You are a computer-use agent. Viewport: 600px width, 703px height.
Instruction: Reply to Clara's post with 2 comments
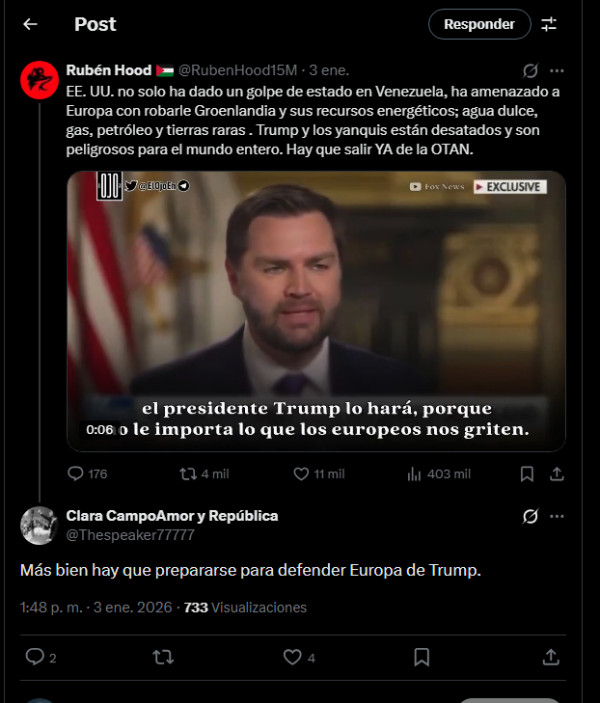tap(34, 657)
